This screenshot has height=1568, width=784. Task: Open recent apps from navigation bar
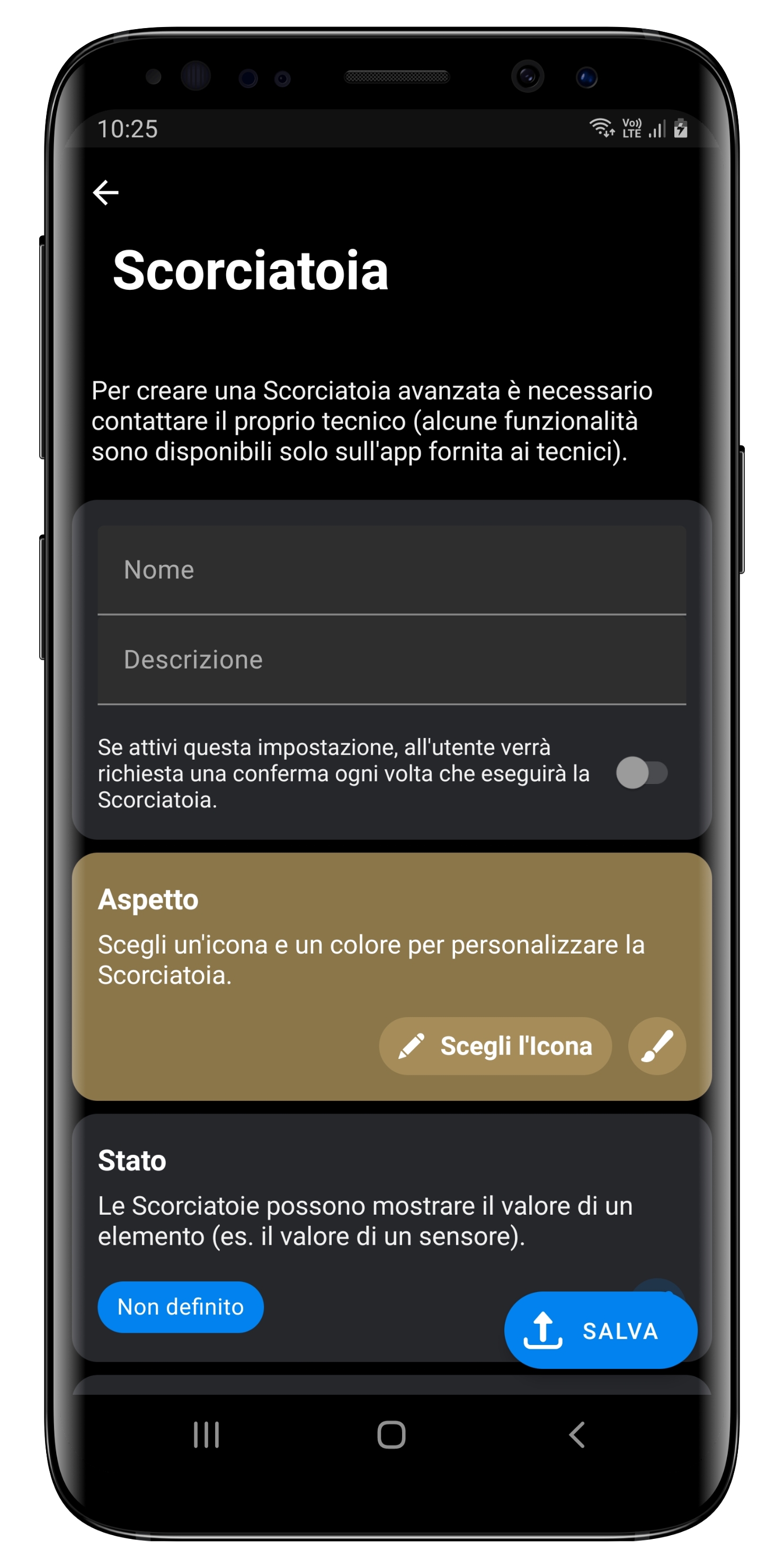click(x=207, y=1435)
